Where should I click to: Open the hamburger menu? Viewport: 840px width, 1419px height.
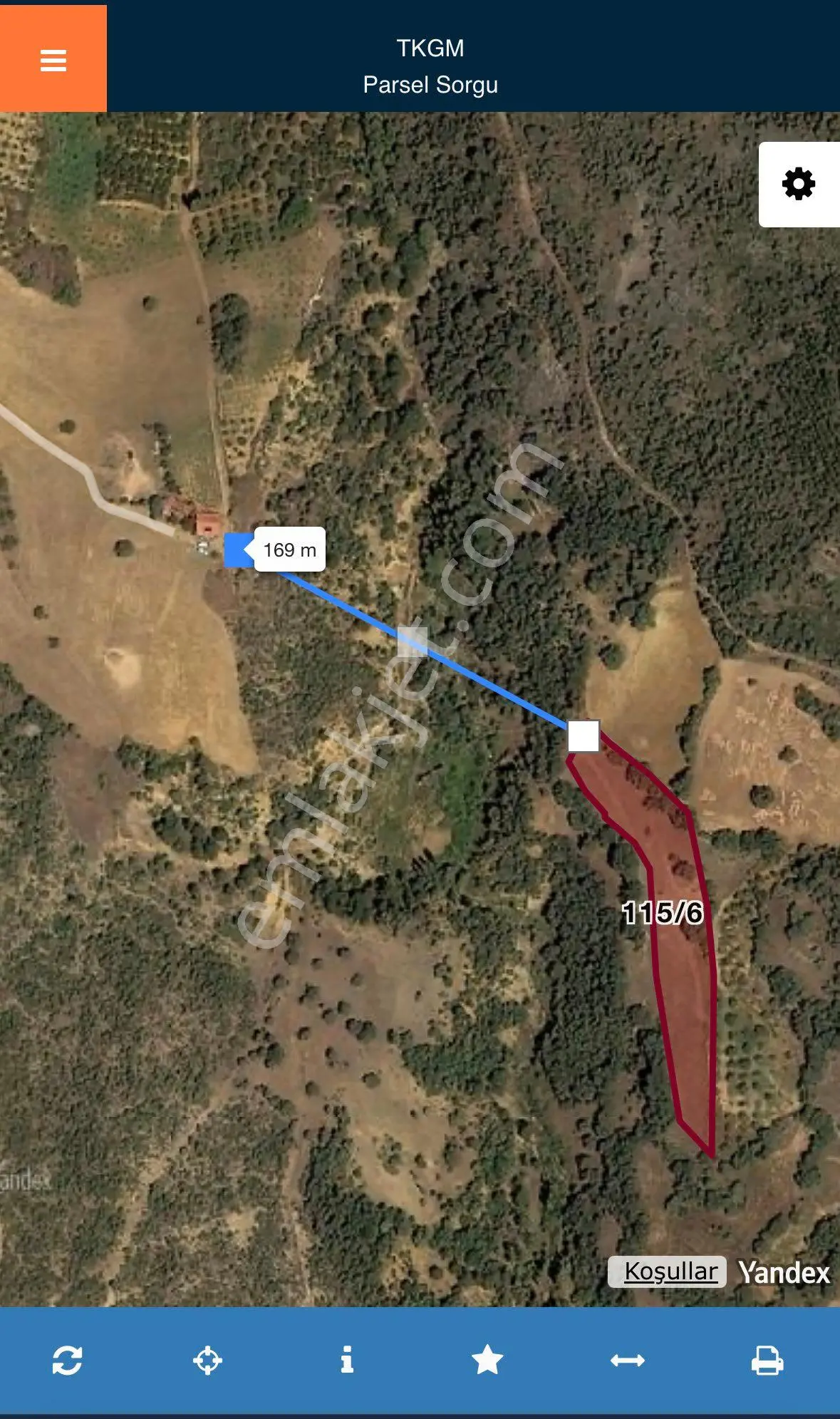(x=53, y=60)
